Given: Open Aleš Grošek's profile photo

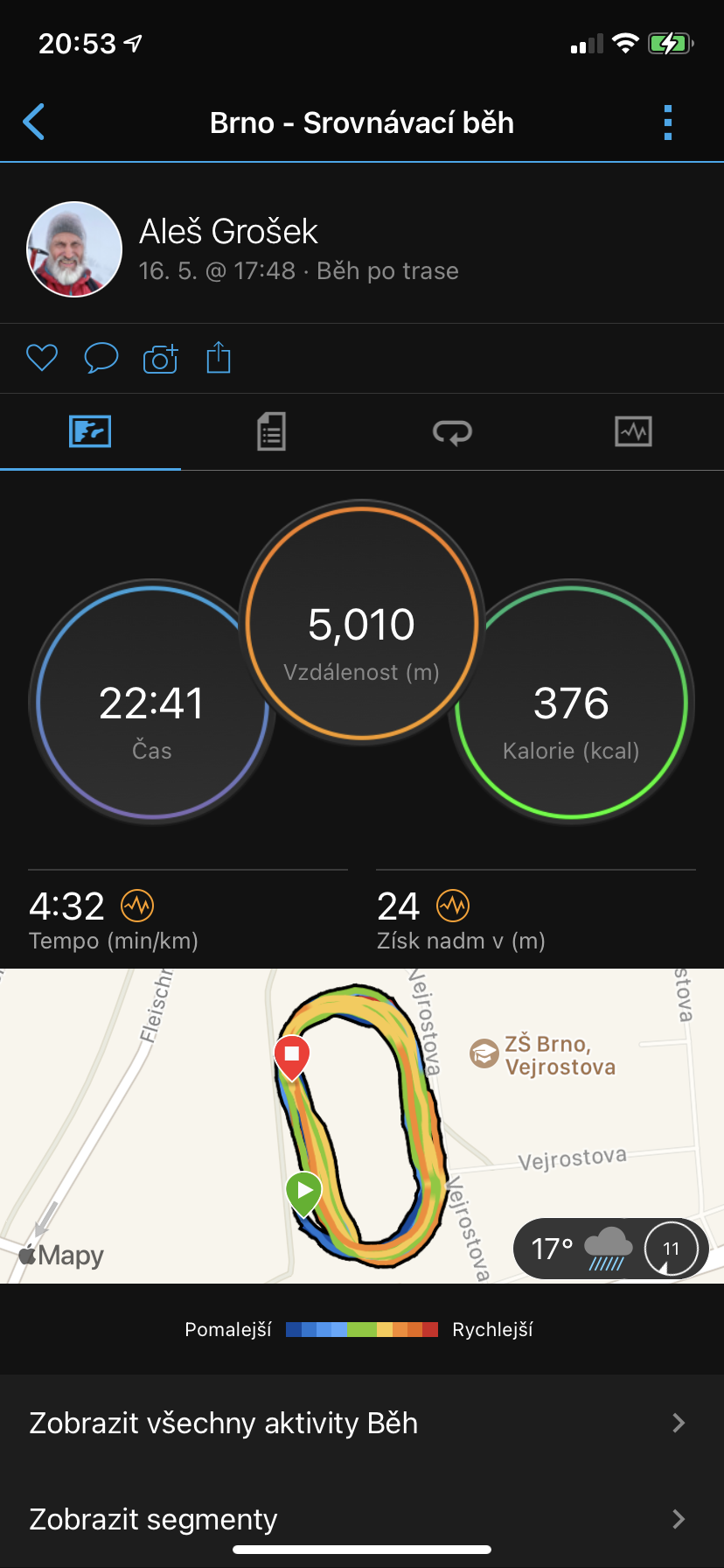Looking at the screenshot, I should coord(74,249).
